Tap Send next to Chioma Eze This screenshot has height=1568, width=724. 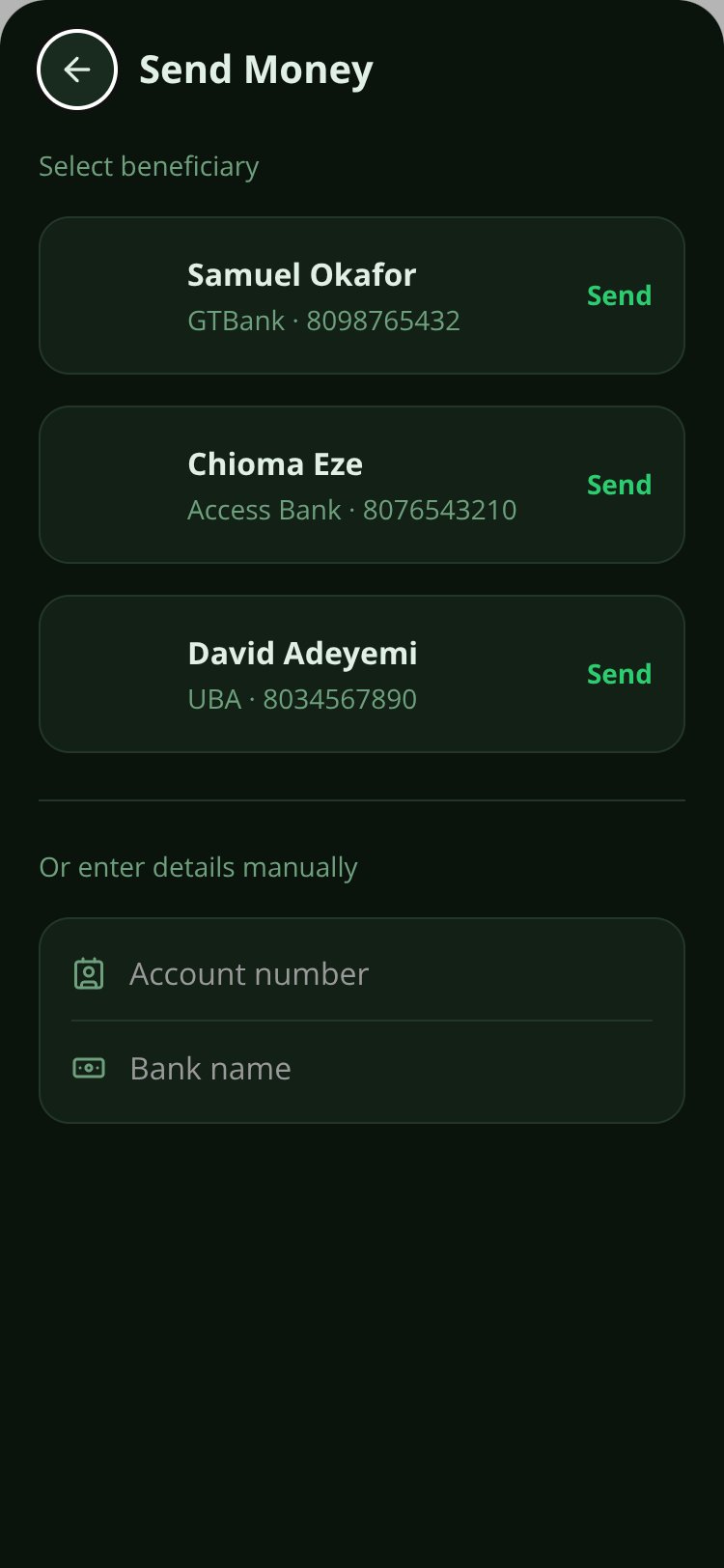tap(619, 485)
